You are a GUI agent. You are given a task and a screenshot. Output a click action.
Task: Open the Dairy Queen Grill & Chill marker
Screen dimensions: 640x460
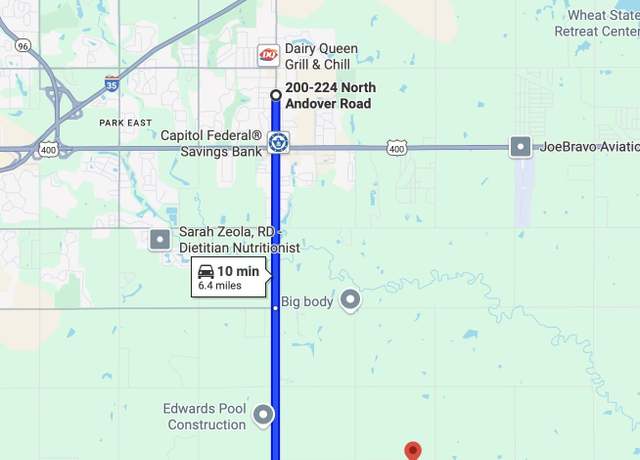click(x=267, y=54)
